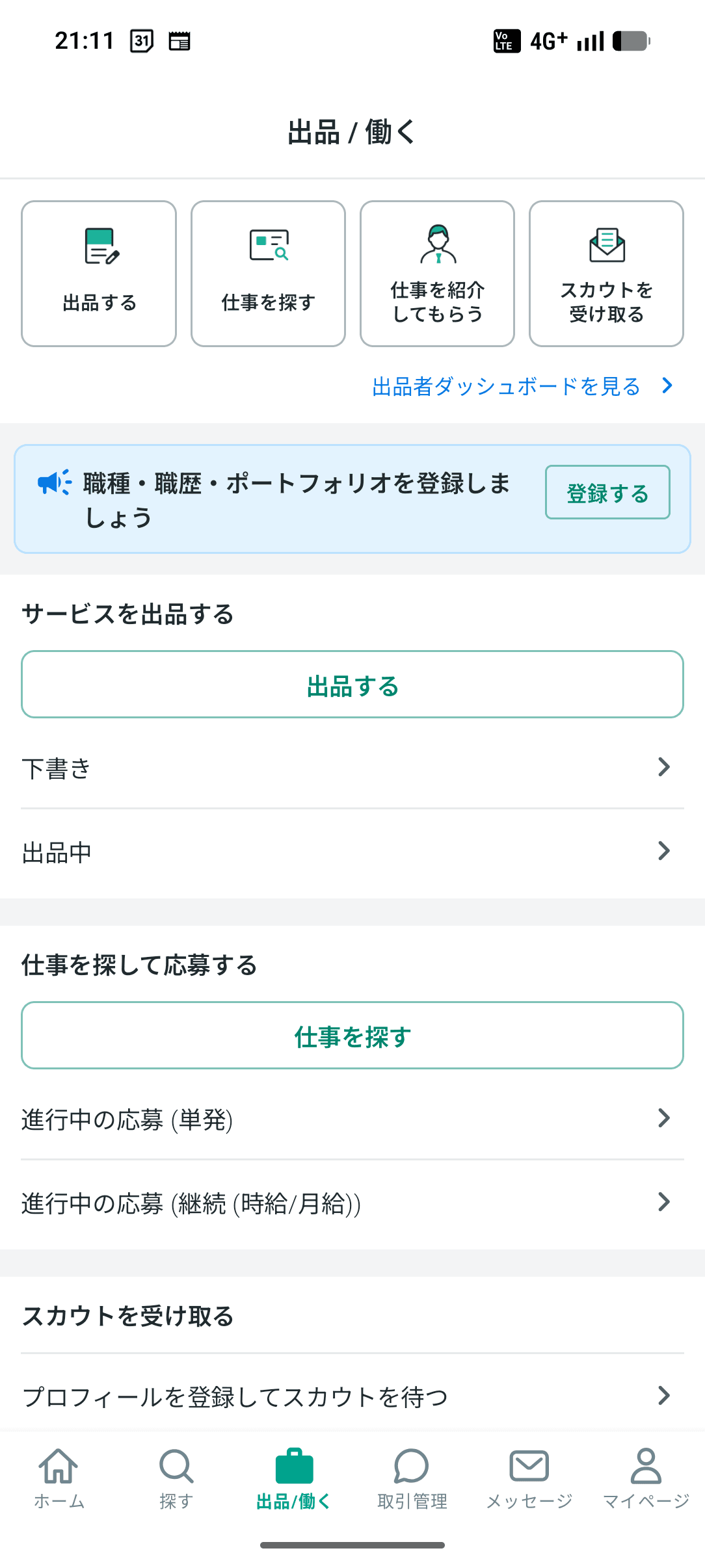Open 進行中の応募 (単発)
Viewport: 705px width, 1568px height.
(352, 1119)
